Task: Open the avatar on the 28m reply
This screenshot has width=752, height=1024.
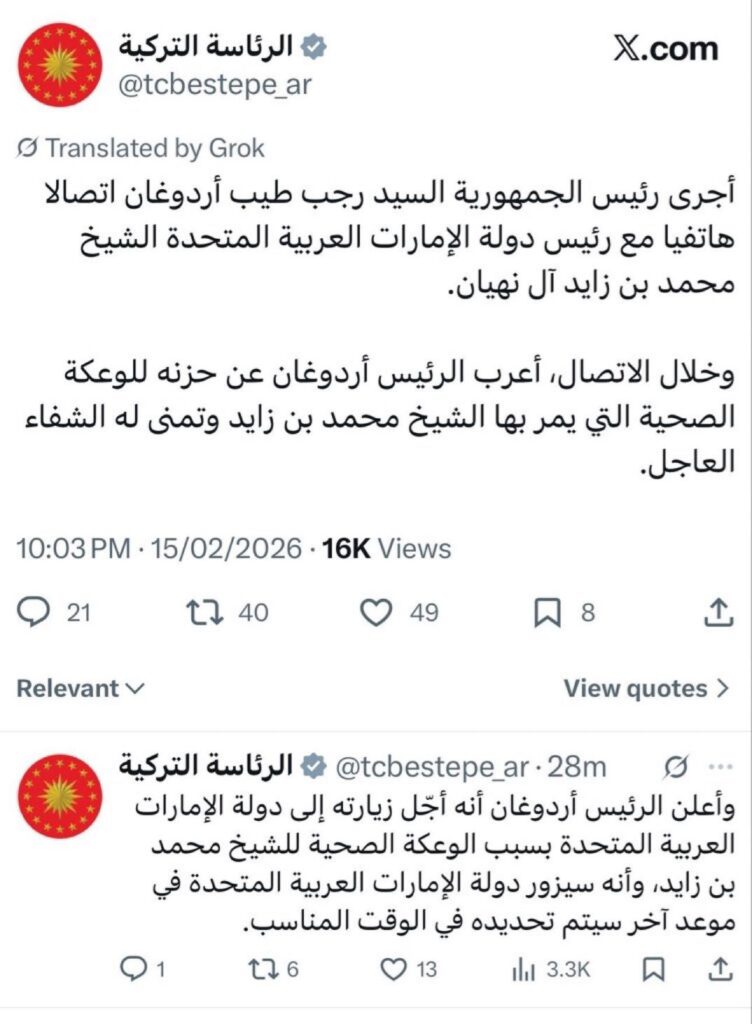Action: click(x=60, y=796)
